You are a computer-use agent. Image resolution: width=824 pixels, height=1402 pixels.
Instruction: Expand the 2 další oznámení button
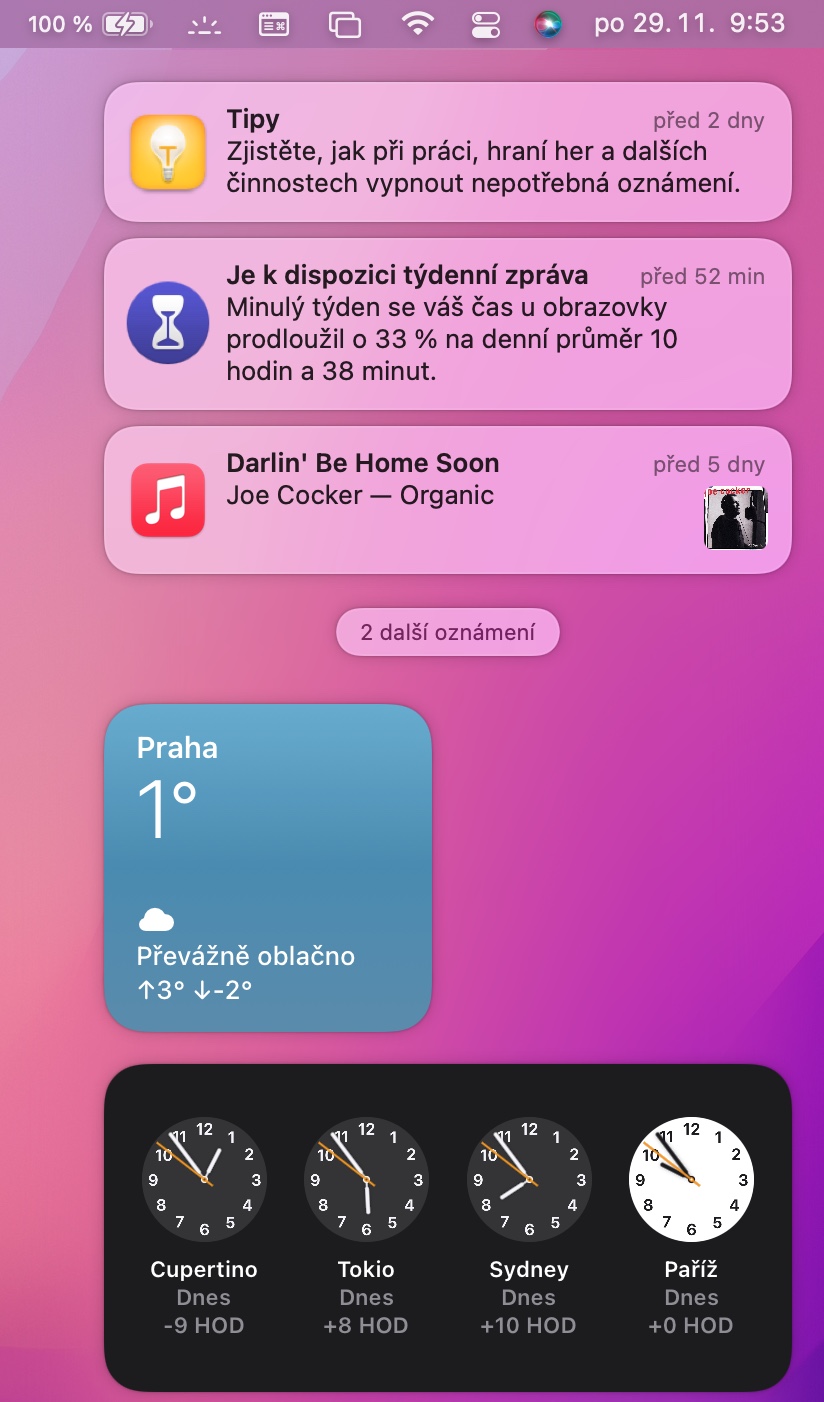[x=447, y=632]
